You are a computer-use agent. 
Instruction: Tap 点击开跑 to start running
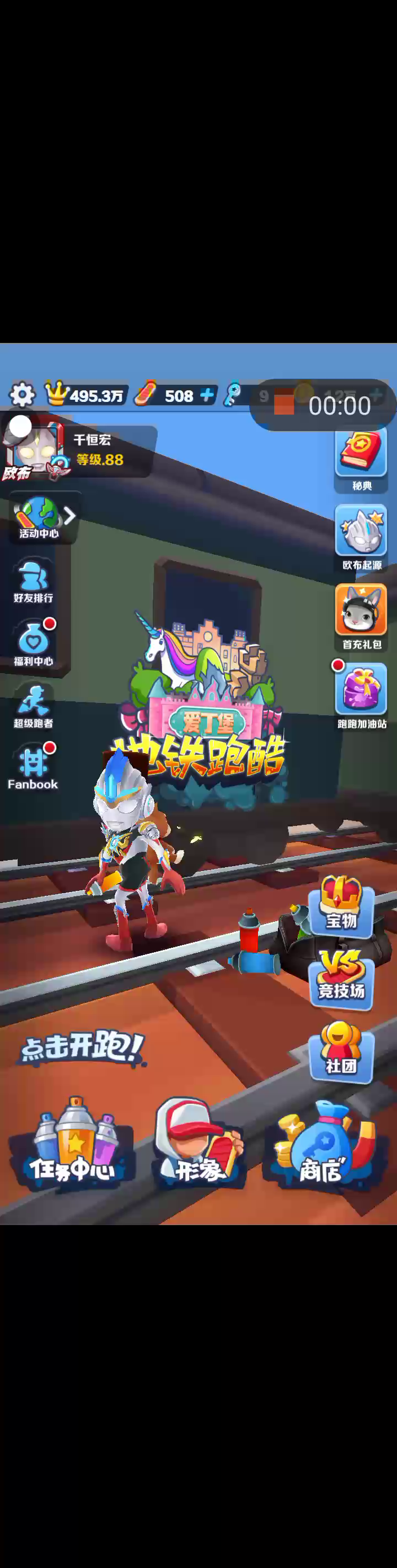(x=82, y=1048)
